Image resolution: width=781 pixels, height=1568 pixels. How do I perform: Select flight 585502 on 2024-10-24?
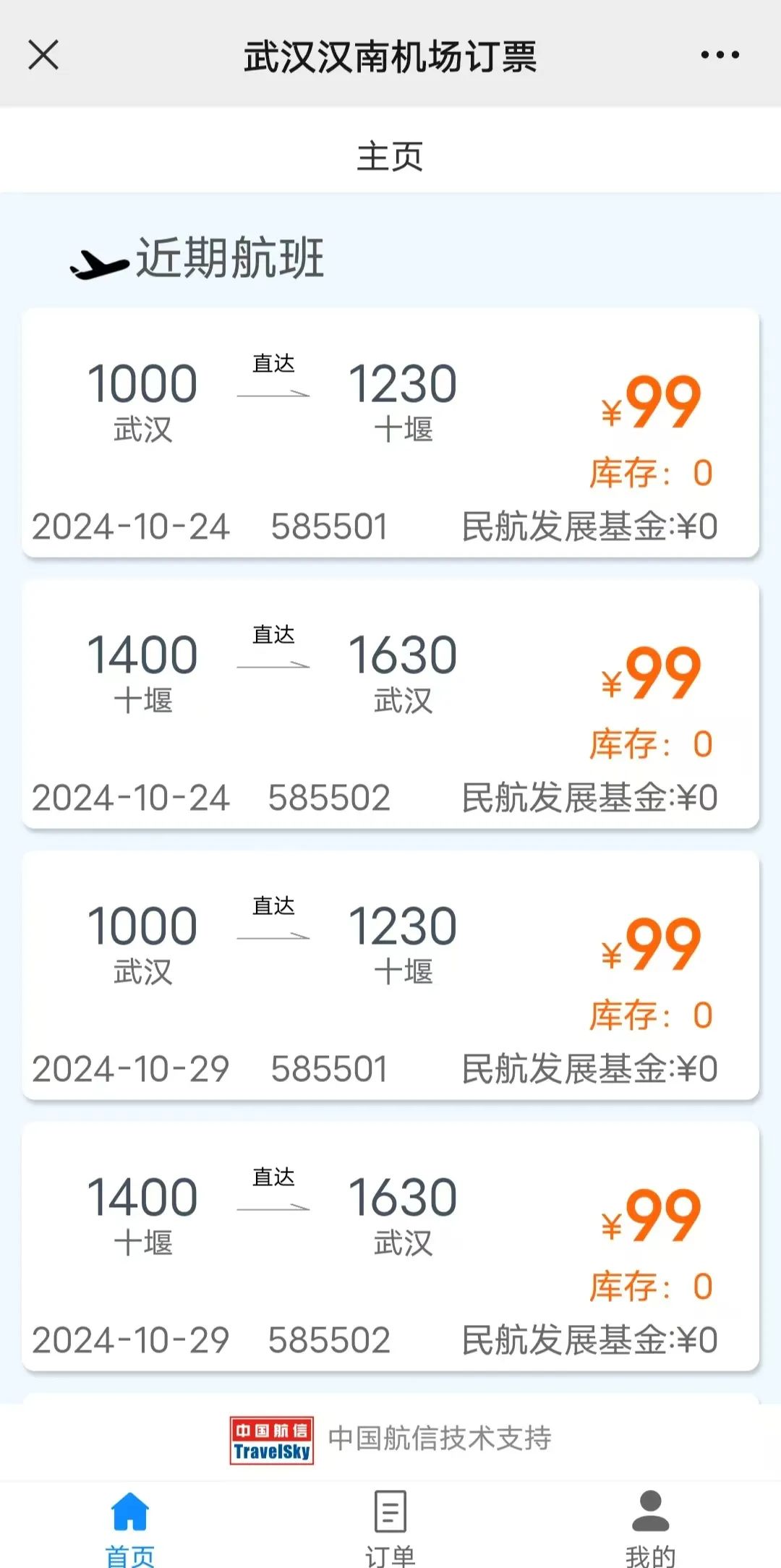point(390,704)
